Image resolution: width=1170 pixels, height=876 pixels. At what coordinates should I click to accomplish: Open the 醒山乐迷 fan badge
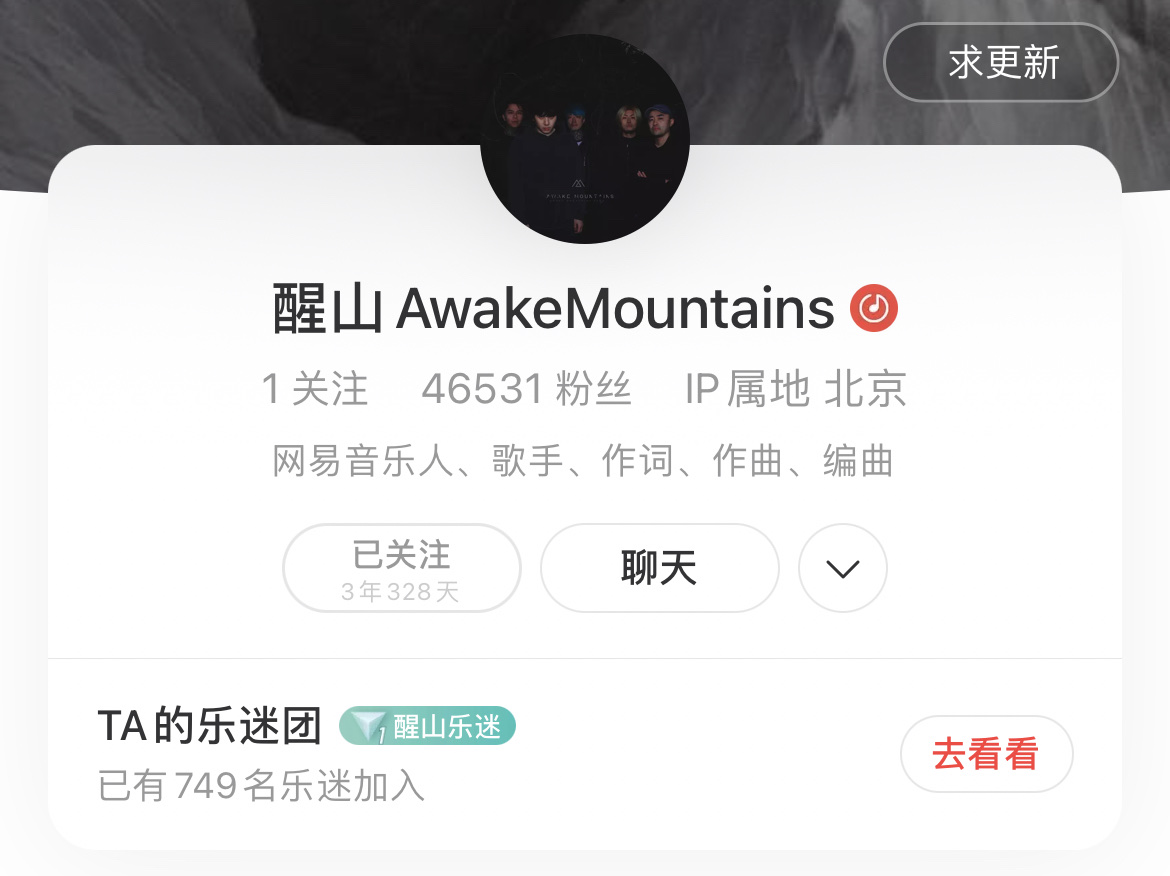(428, 727)
